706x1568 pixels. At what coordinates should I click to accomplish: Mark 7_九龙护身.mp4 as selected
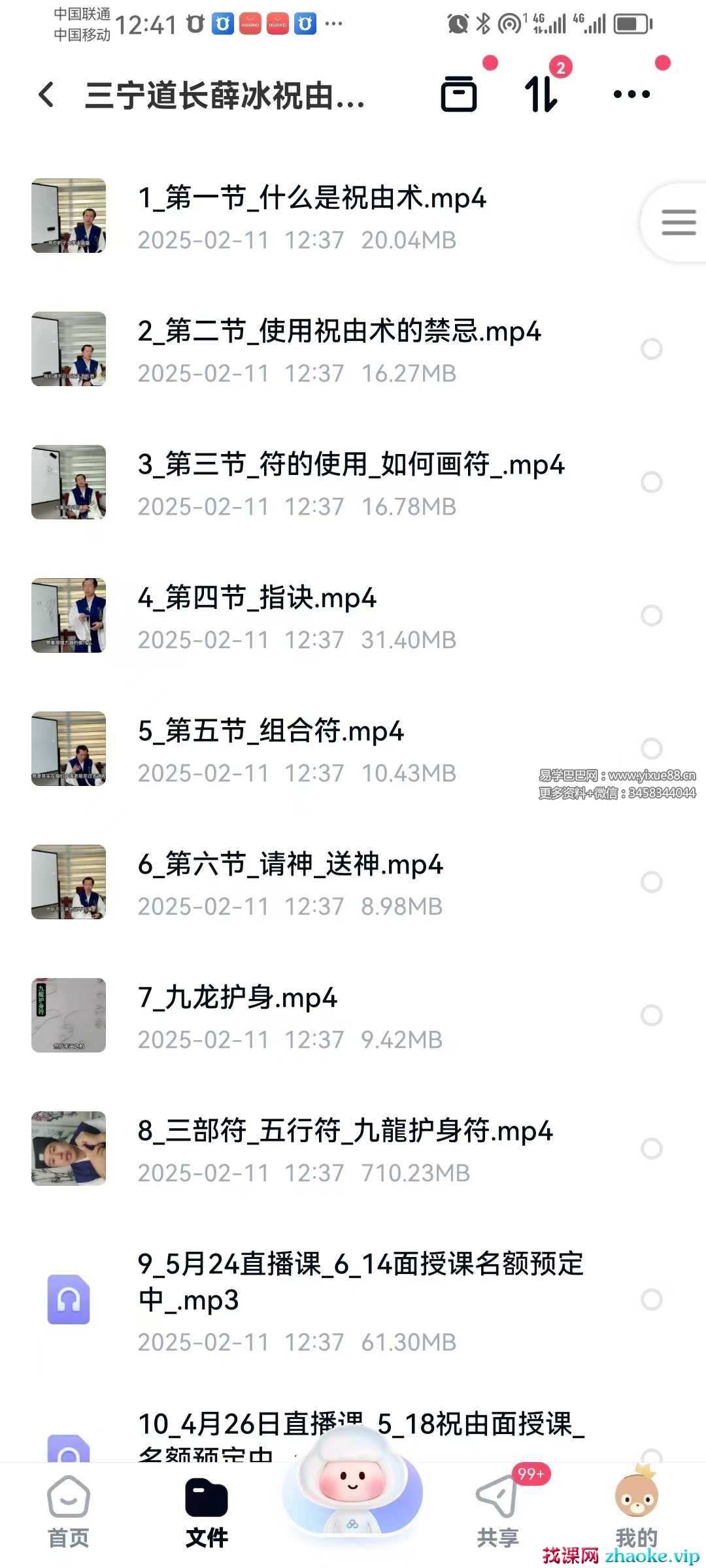[x=651, y=1015]
